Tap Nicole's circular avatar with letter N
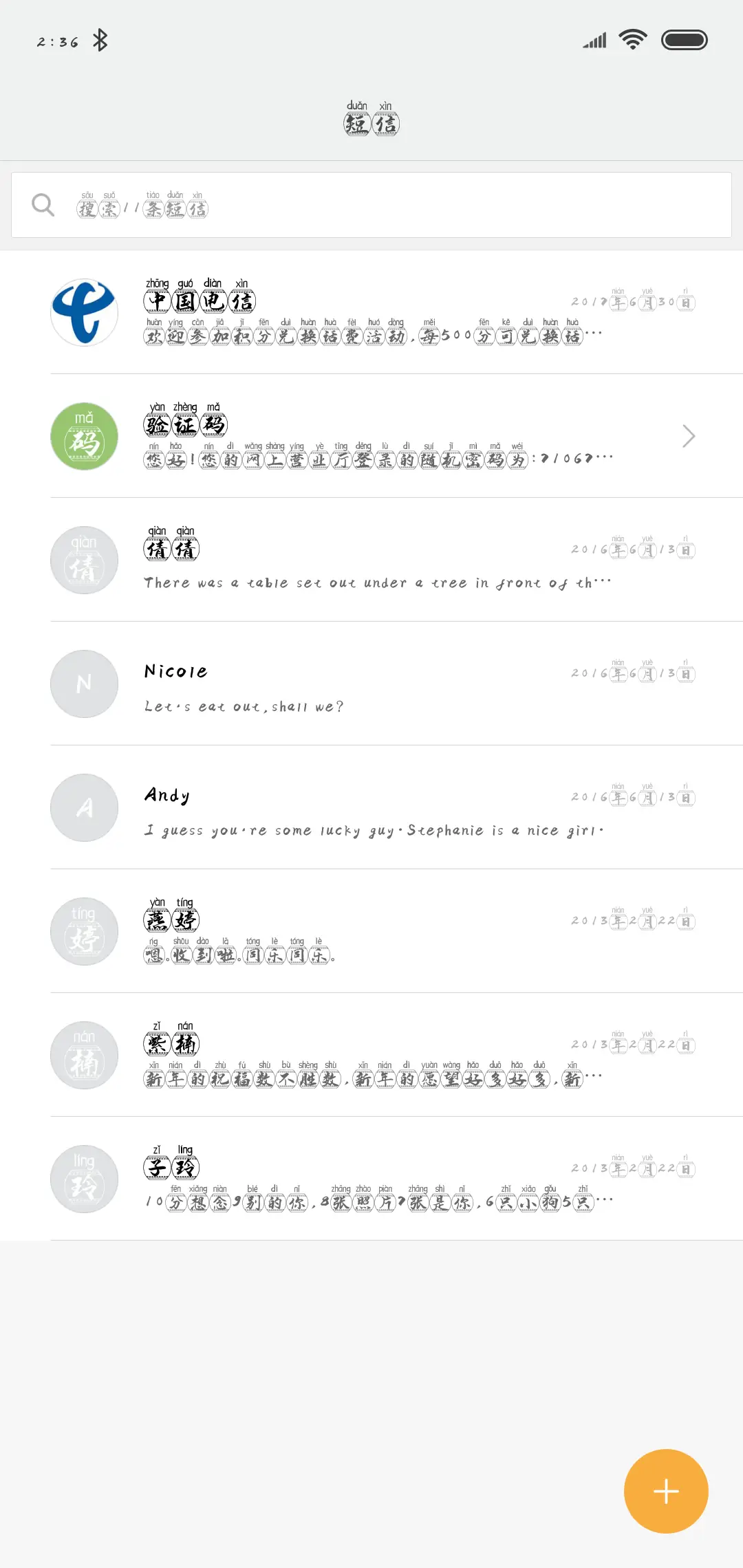 point(84,684)
